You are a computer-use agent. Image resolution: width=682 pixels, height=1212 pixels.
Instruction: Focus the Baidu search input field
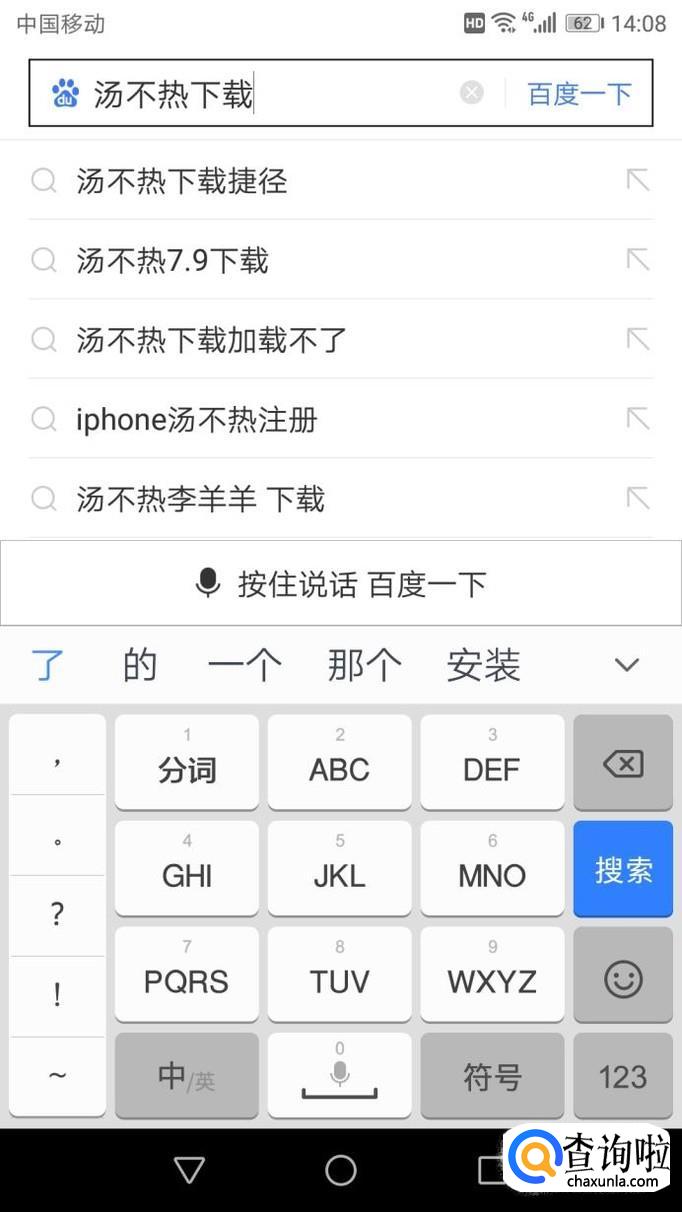270,93
